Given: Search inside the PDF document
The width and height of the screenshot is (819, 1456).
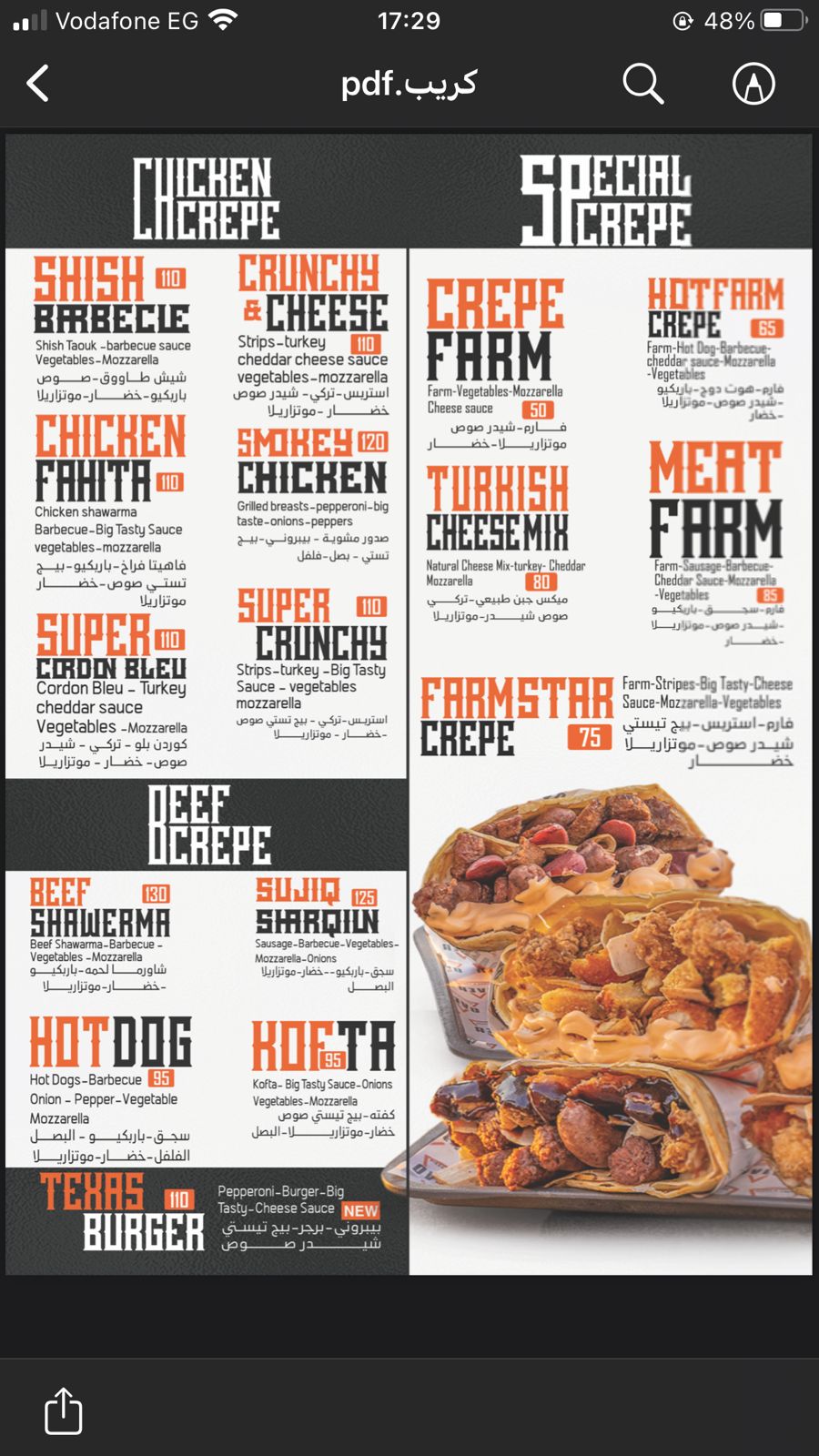Looking at the screenshot, I should pyautogui.click(x=643, y=84).
